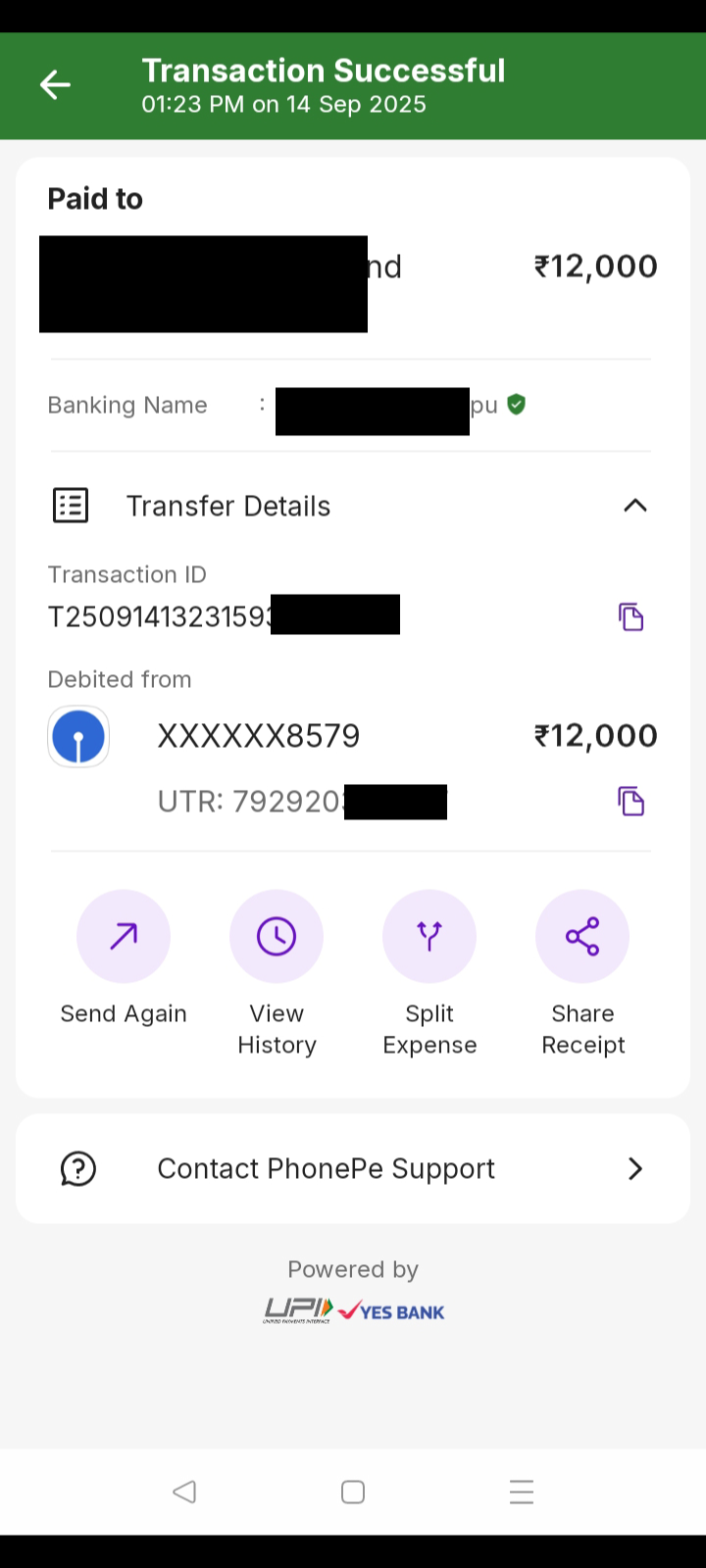Copy the UTR number
The width and height of the screenshot is (706, 1568).
(x=630, y=801)
